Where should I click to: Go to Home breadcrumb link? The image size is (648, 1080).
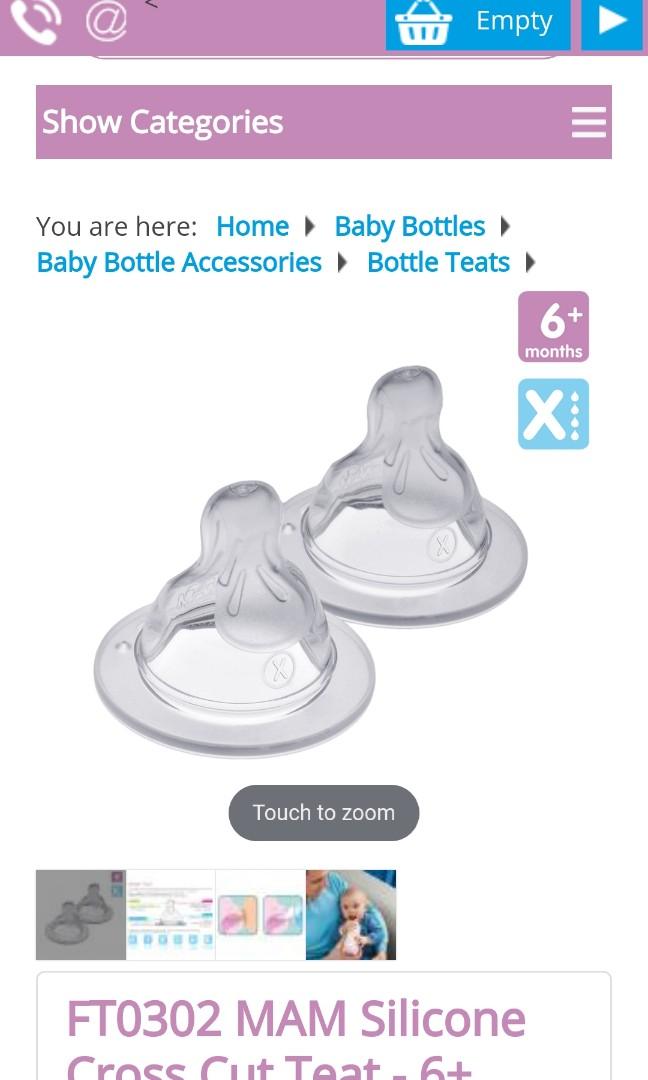[x=252, y=227]
